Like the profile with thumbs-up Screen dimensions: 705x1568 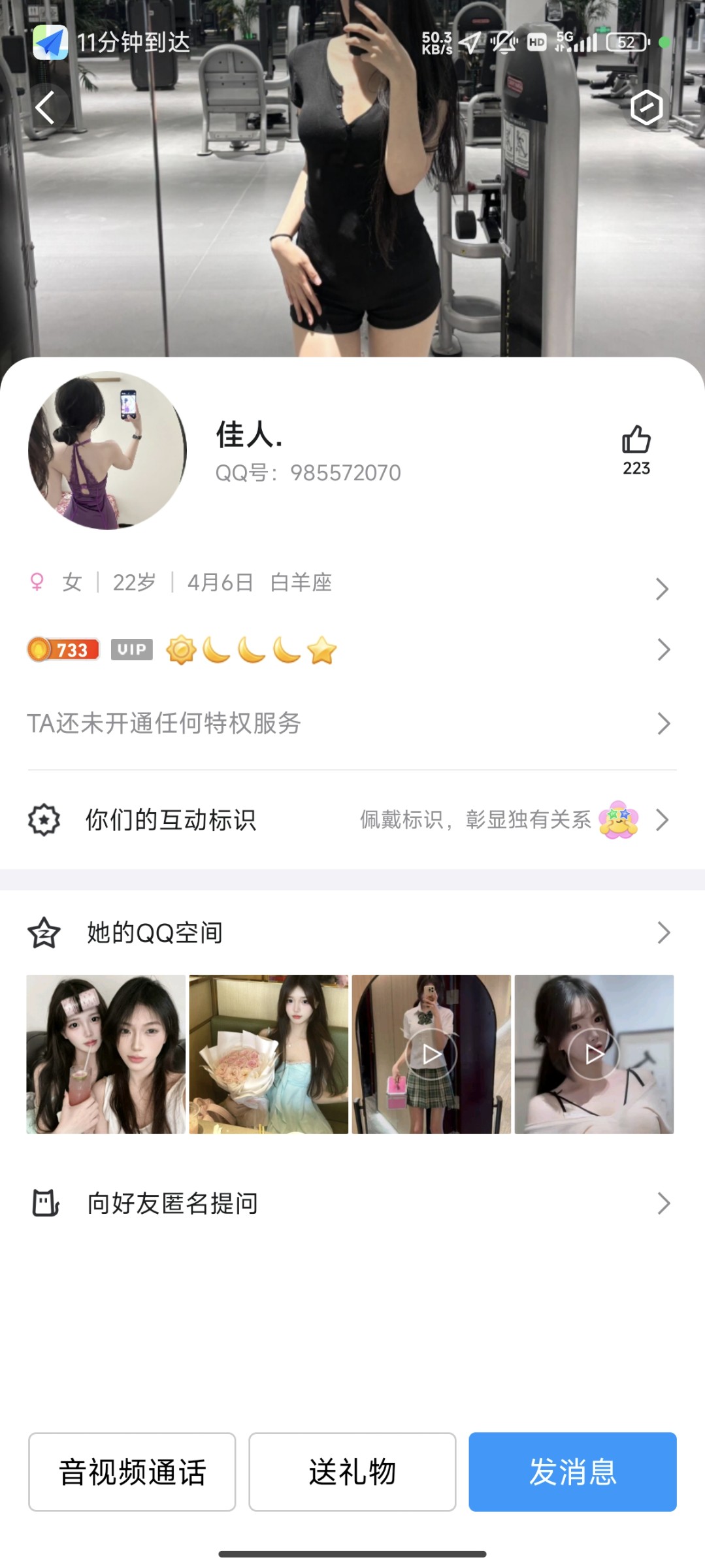click(x=636, y=440)
